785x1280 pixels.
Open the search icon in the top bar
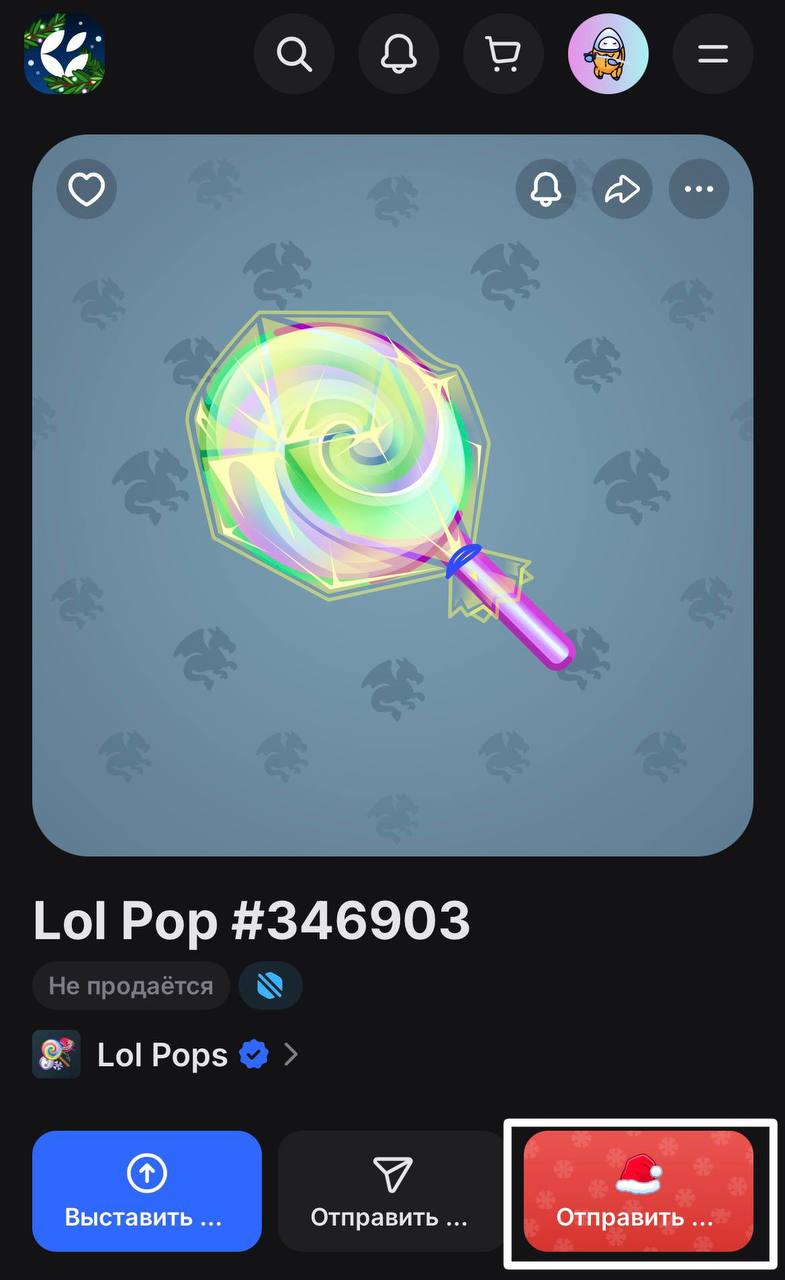(x=294, y=54)
